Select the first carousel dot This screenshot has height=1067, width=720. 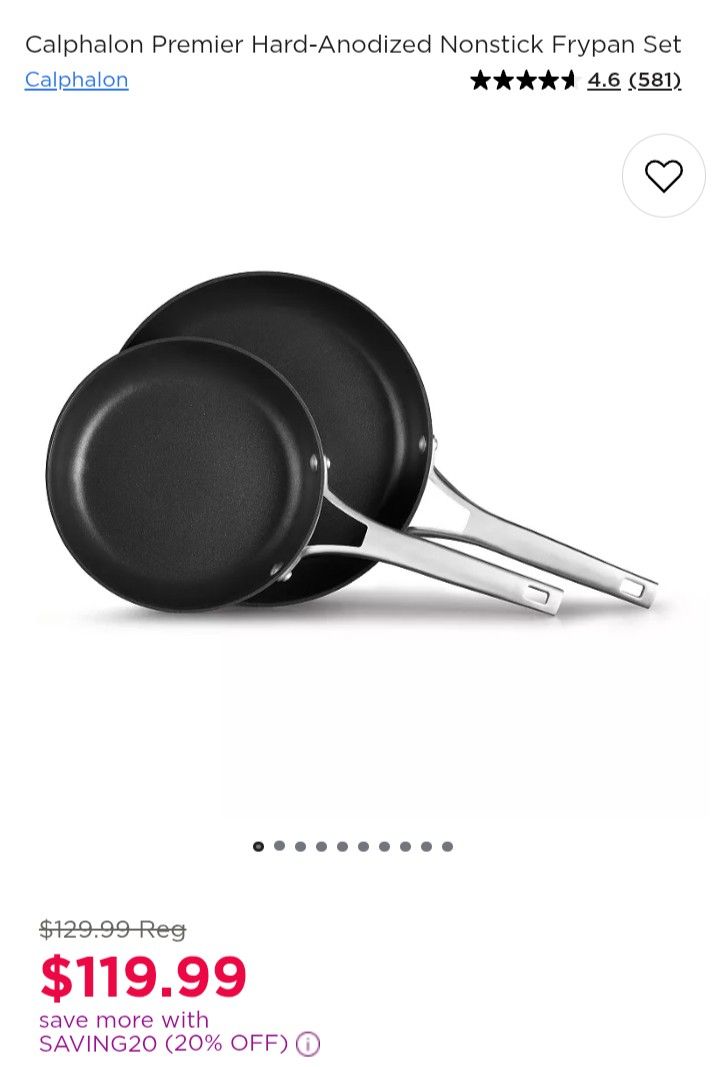[258, 845]
